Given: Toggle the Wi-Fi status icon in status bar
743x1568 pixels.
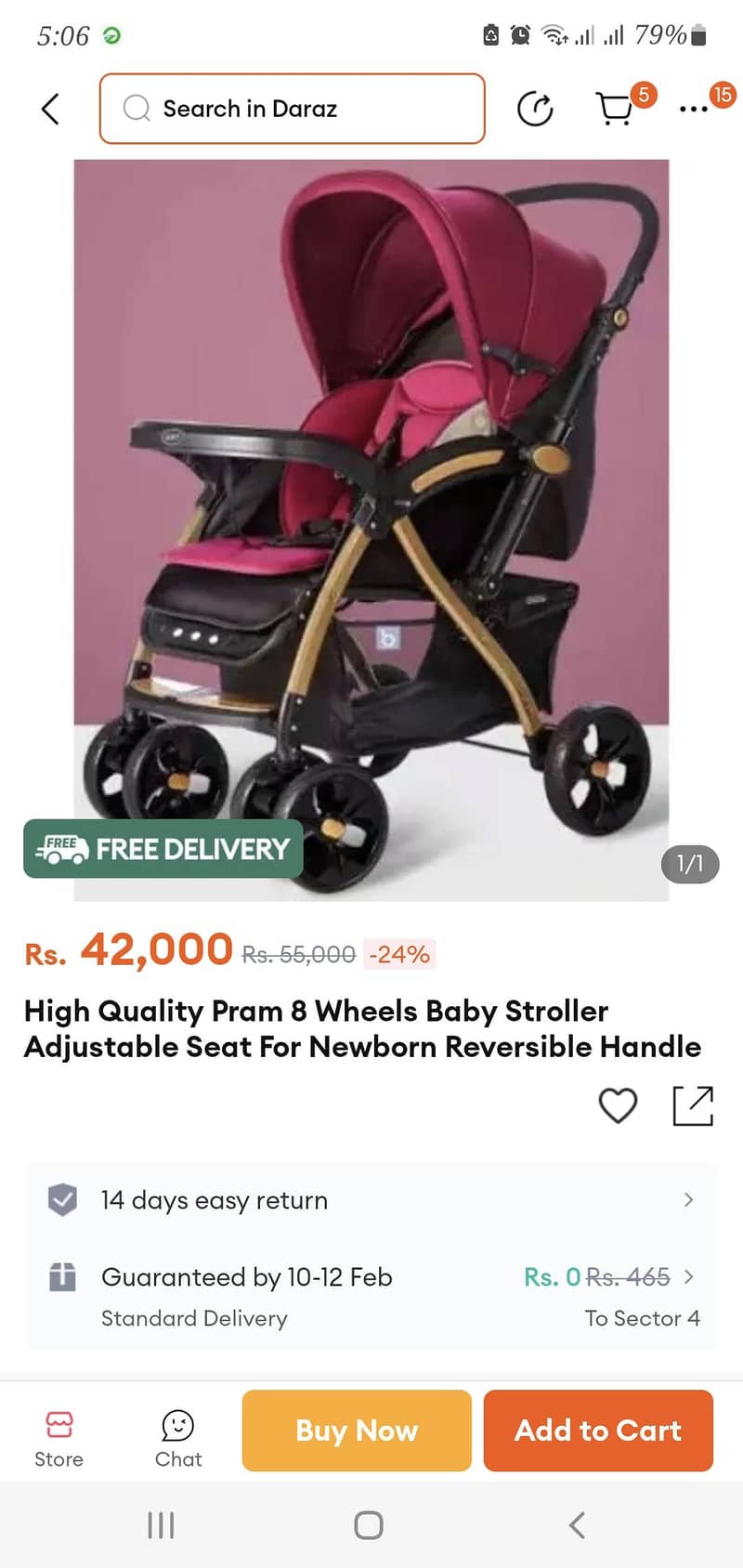Looking at the screenshot, I should (x=554, y=34).
